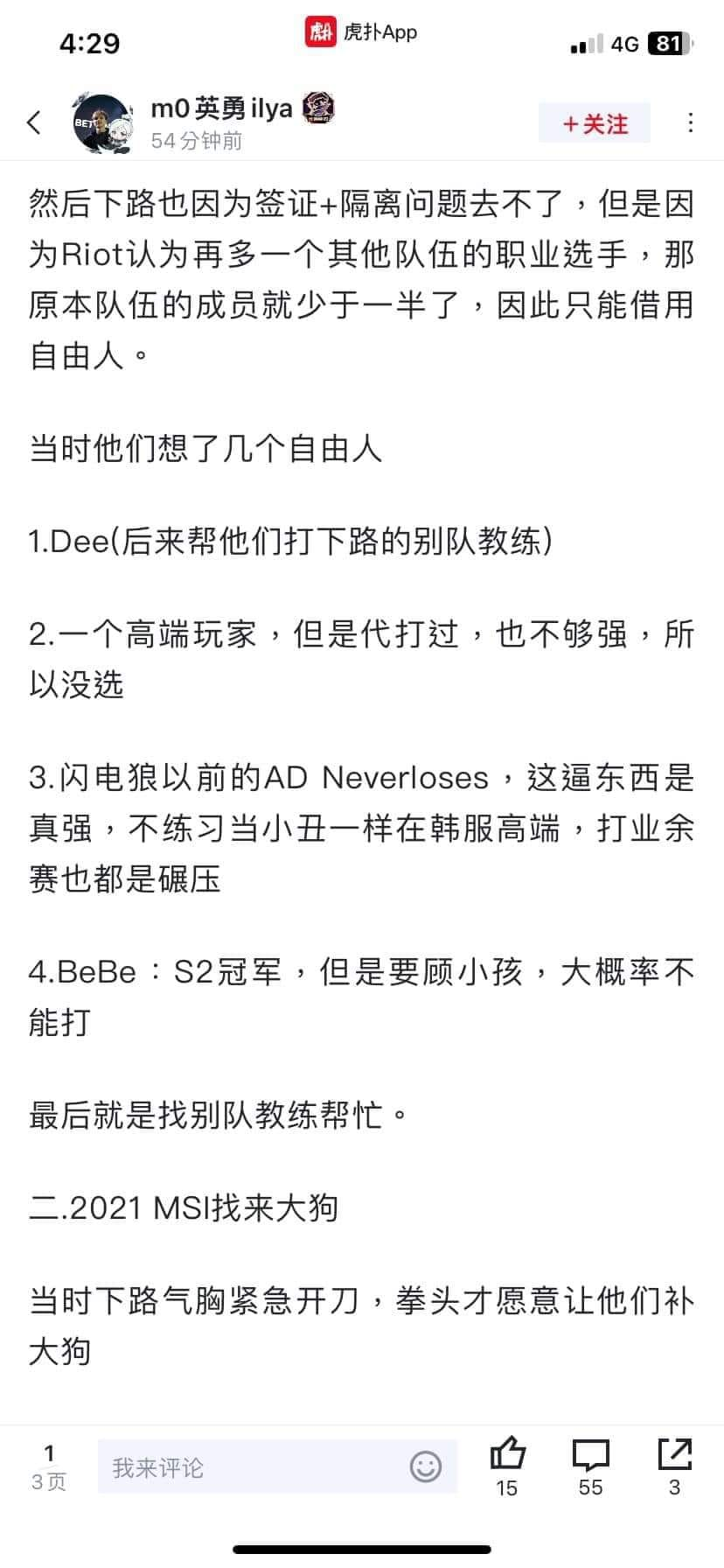The image size is (724, 1568).
Task: Go back using the top-left arrow
Action: pyautogui.click(x=34, y=122)
